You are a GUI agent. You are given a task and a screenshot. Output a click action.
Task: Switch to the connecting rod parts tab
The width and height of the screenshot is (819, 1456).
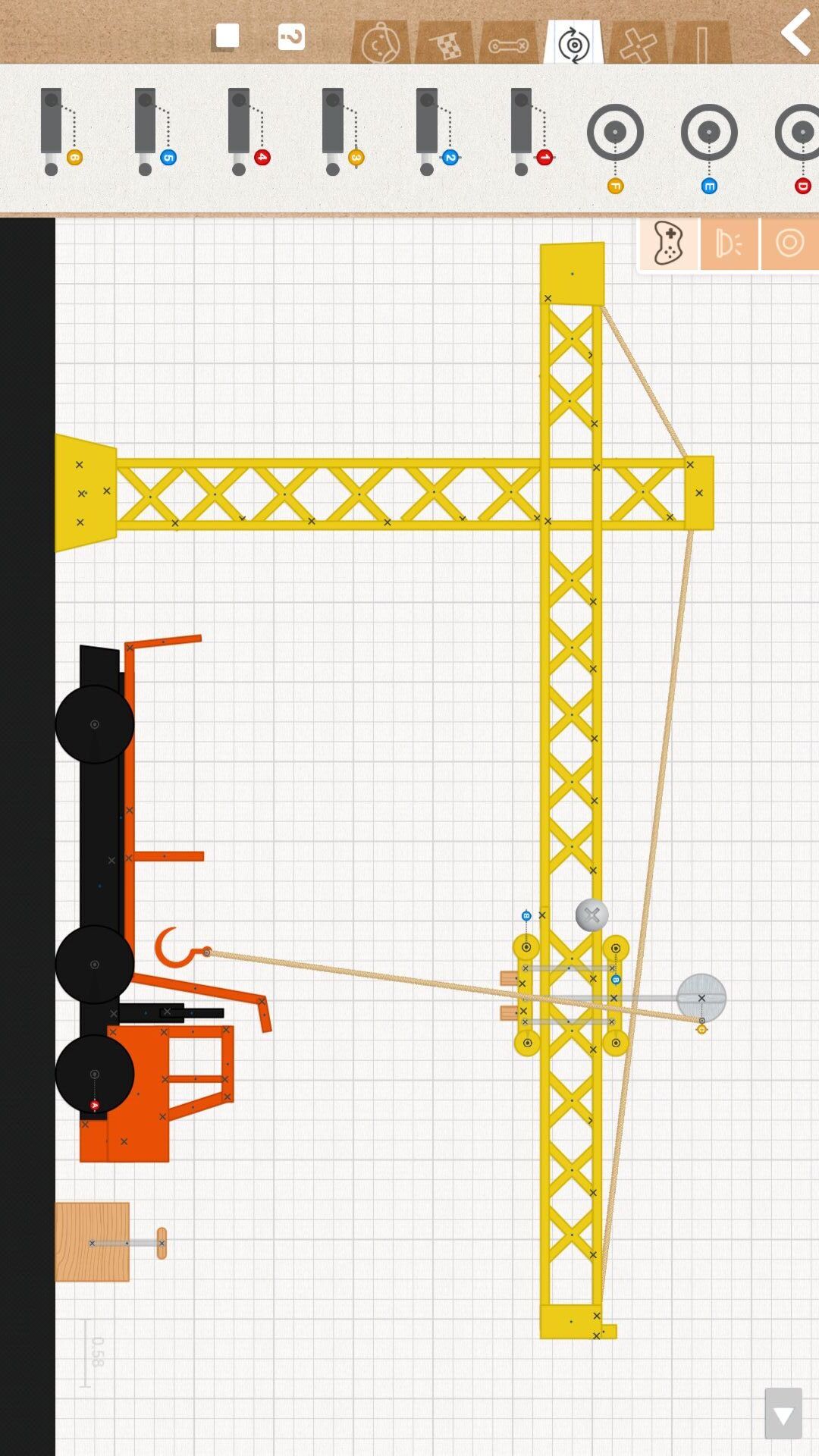pyautogui.click(x=509, y=44)
